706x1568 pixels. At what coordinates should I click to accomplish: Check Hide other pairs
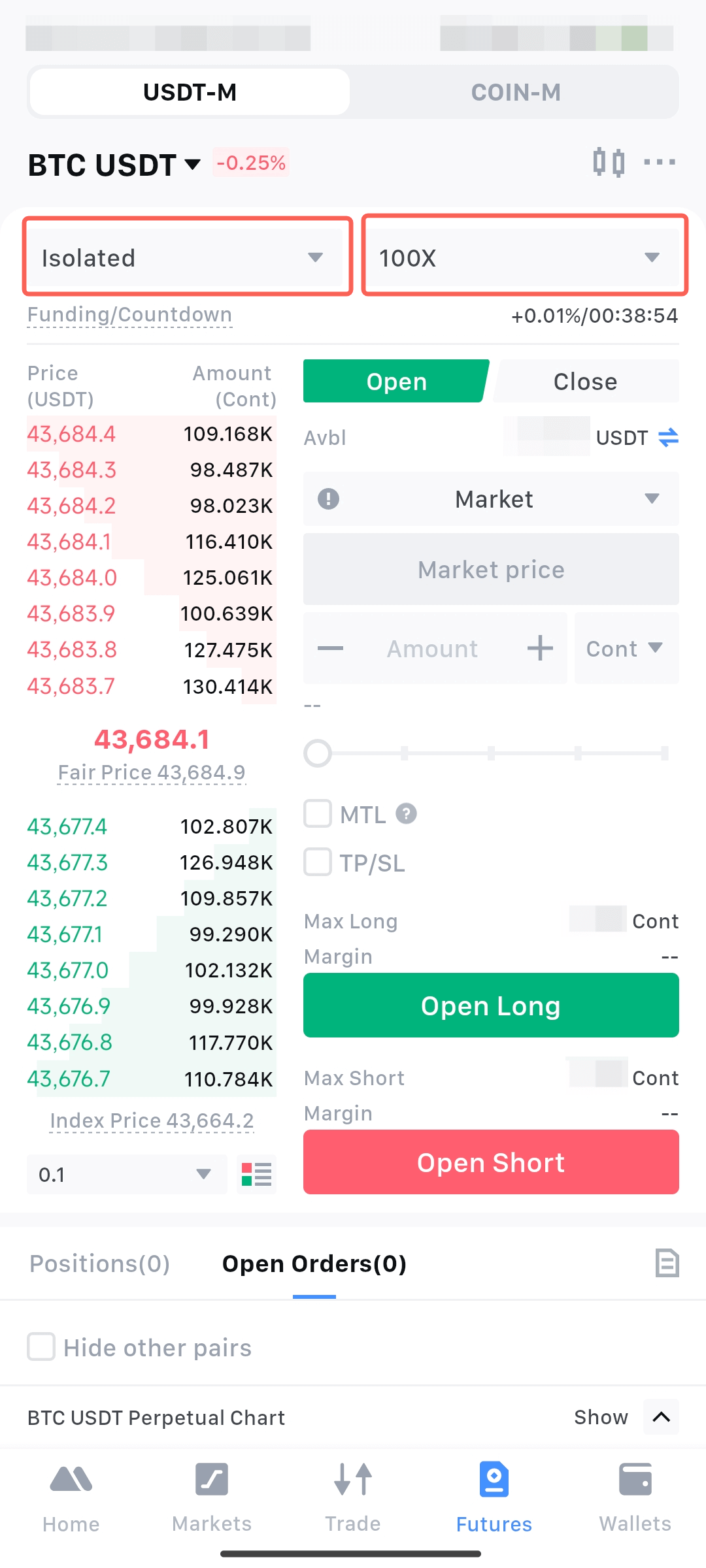41,1347
